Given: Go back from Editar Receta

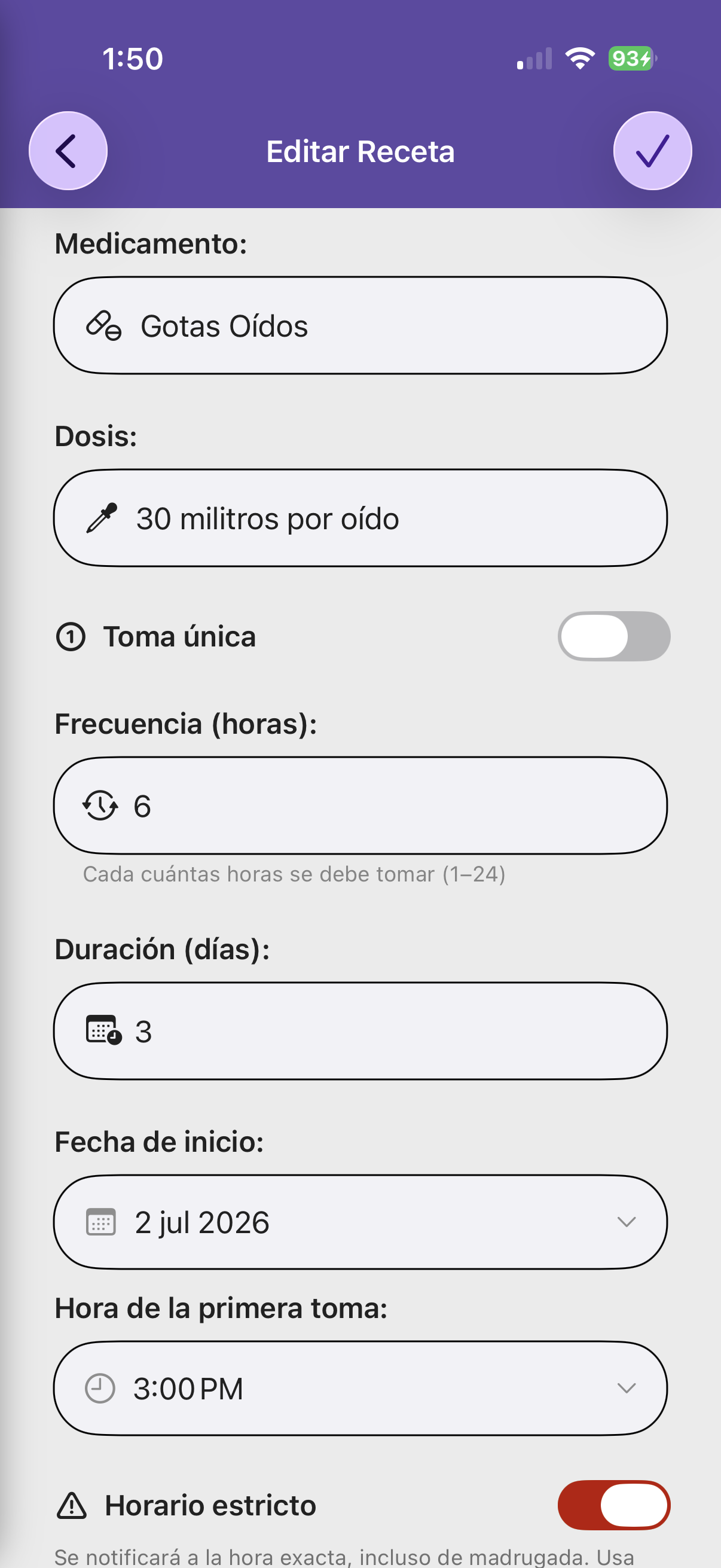Looking at the screenshot, I should pos(68,150).
